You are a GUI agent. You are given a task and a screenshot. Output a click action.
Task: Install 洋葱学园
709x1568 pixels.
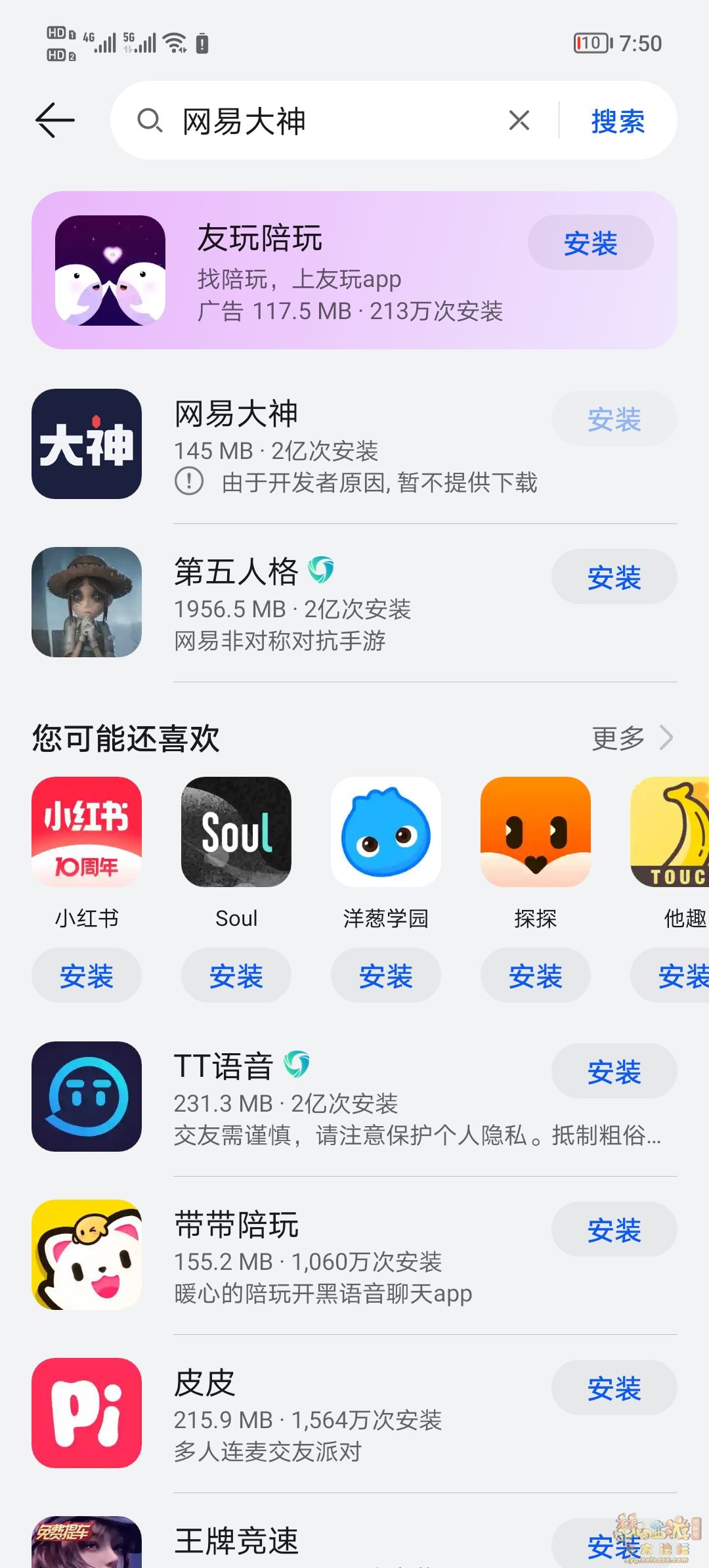pyautogui.click(x=385, y=976)
